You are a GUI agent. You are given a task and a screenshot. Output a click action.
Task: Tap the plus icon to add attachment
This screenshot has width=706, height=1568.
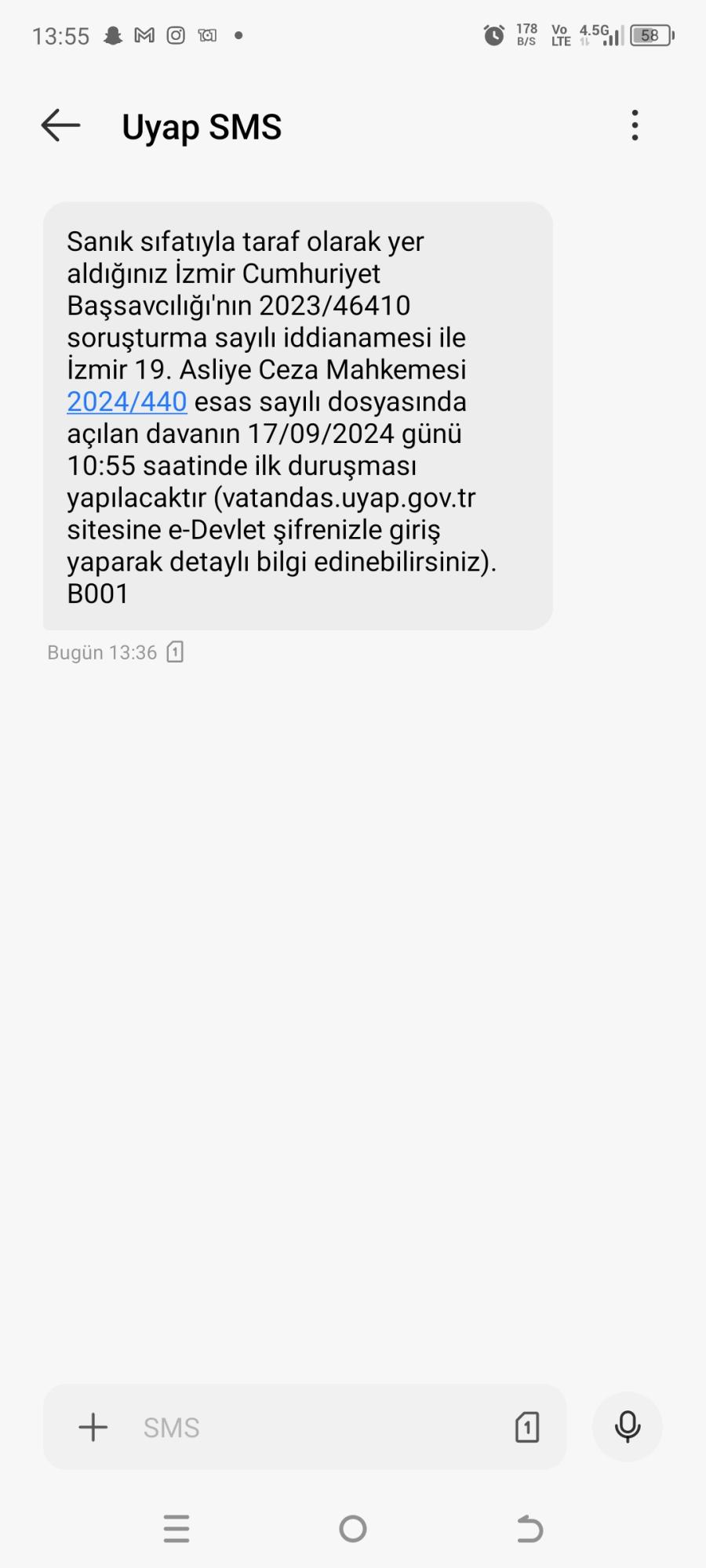[93, 1427]
